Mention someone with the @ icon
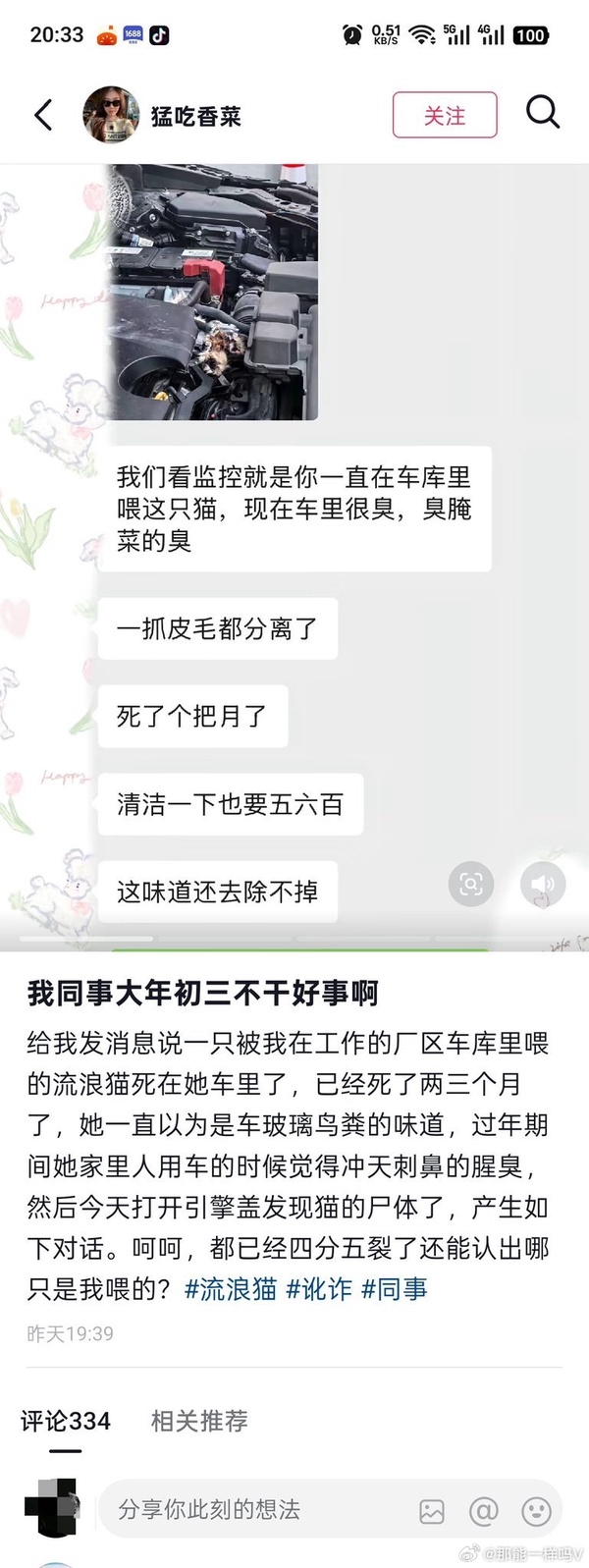Screen dimensions: 589x1568 [x=484, y=1511]
